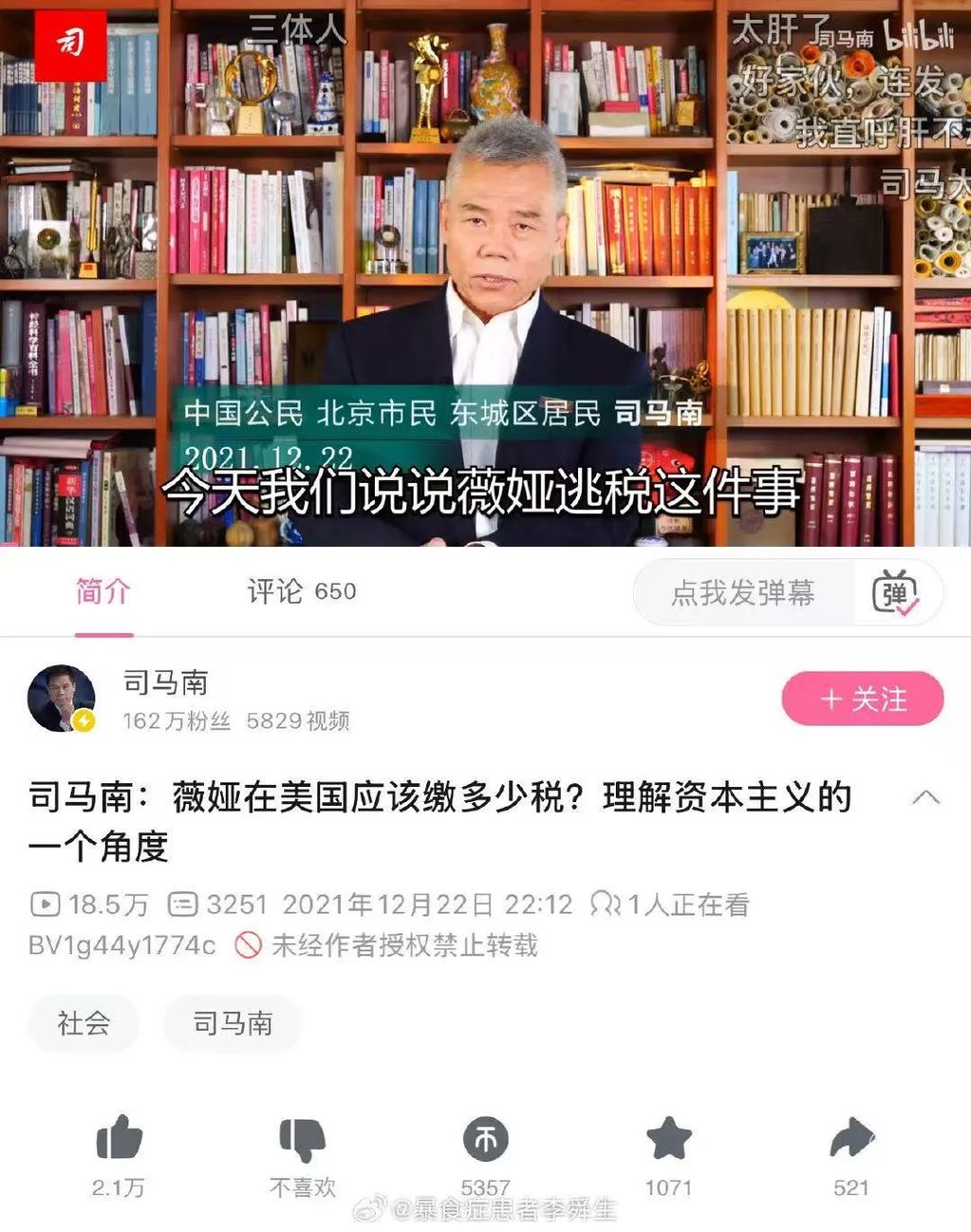
Task: Select the 简介 tab
Action: (x=103, y=592)
